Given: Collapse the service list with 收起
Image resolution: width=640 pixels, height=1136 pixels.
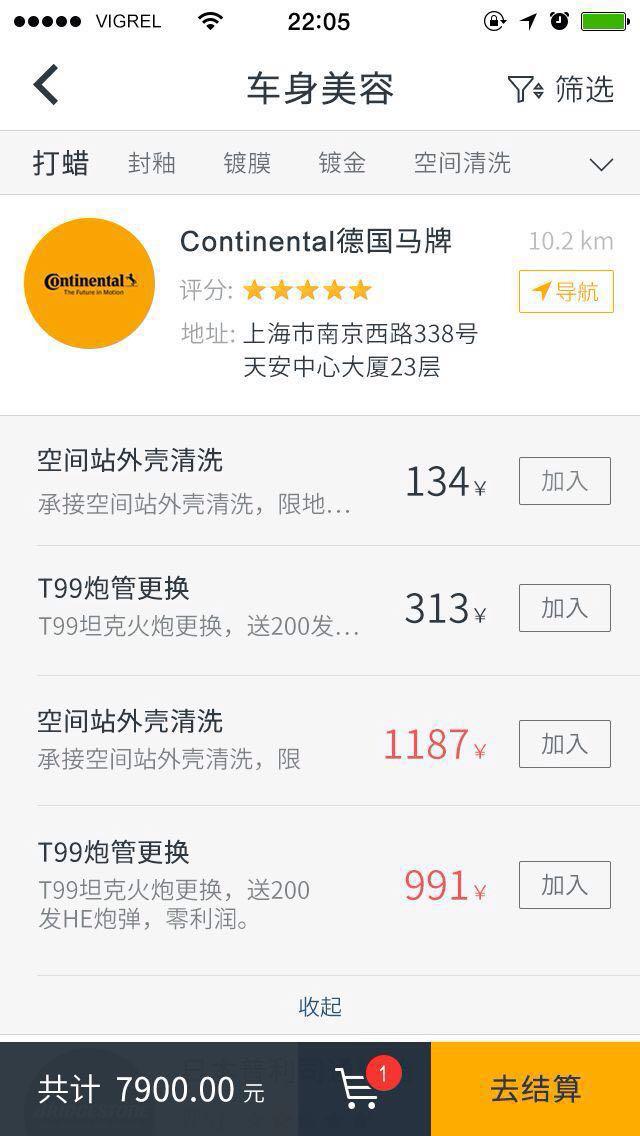Looking at the screenshot, I should (320, 1006).
